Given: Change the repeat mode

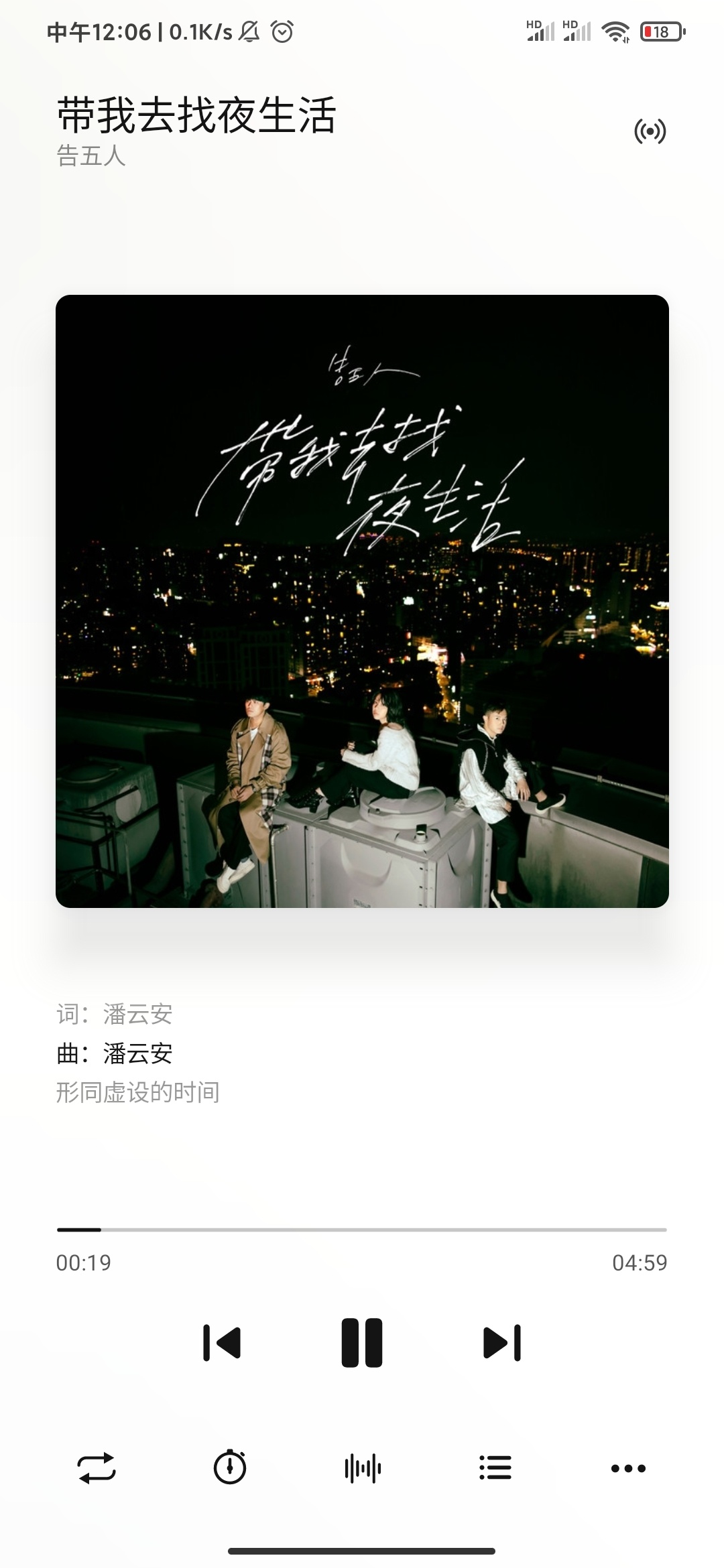Looking at the screenshot, I should (x=97, y=1468).
